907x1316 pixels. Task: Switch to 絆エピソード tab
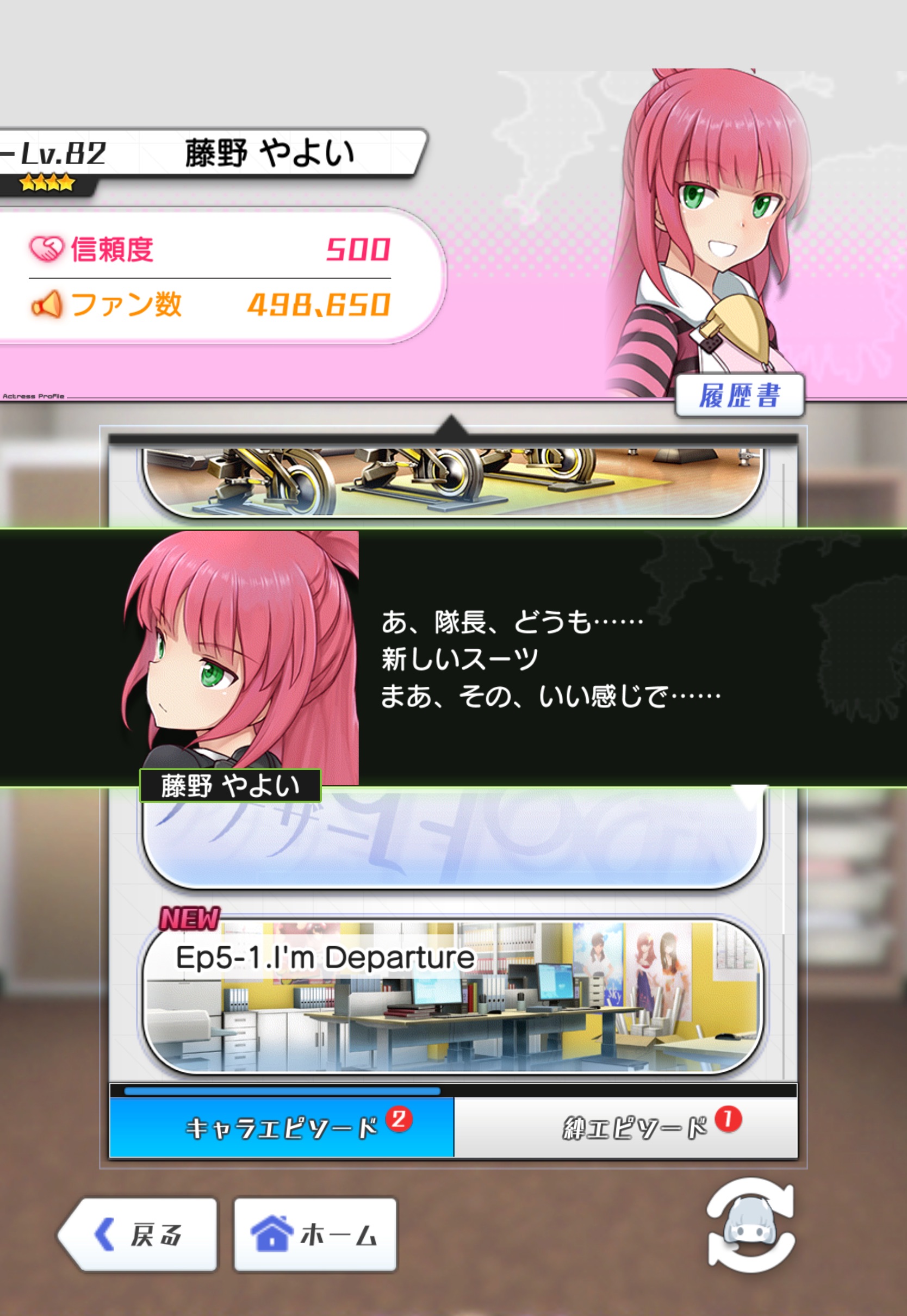tap(625, 1128)
